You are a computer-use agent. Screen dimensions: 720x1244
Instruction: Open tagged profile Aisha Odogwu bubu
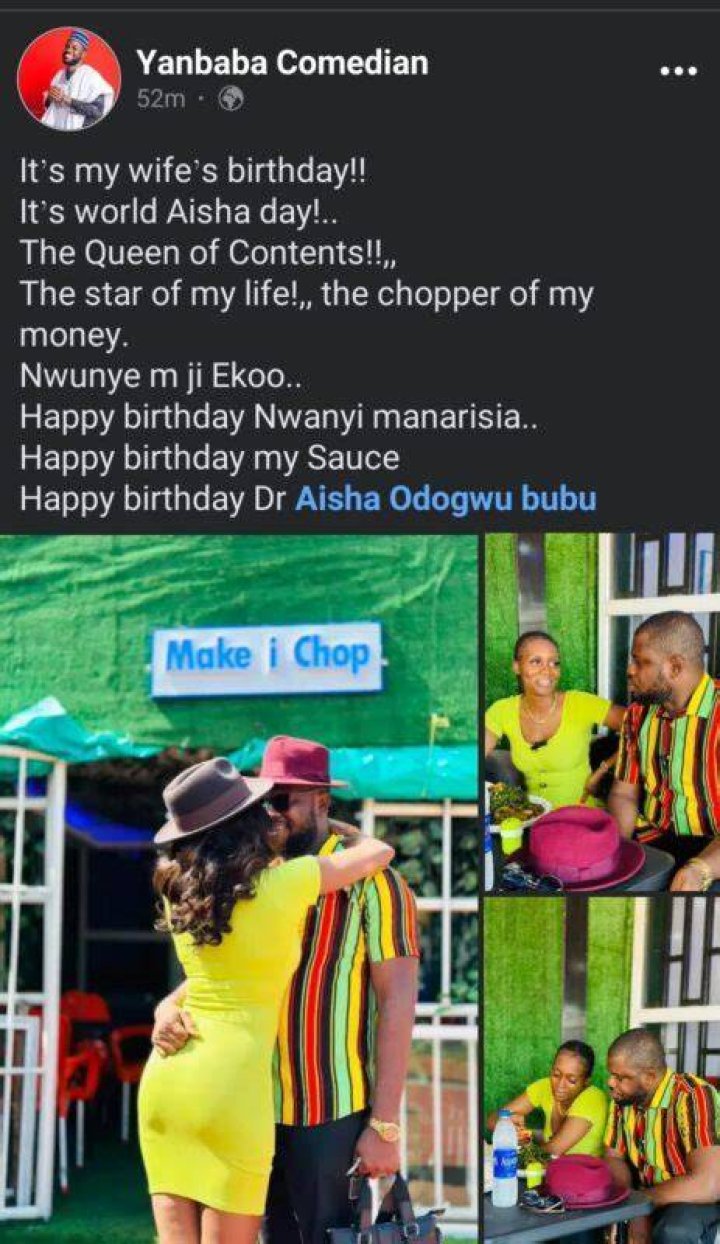[x=445, y=498]
